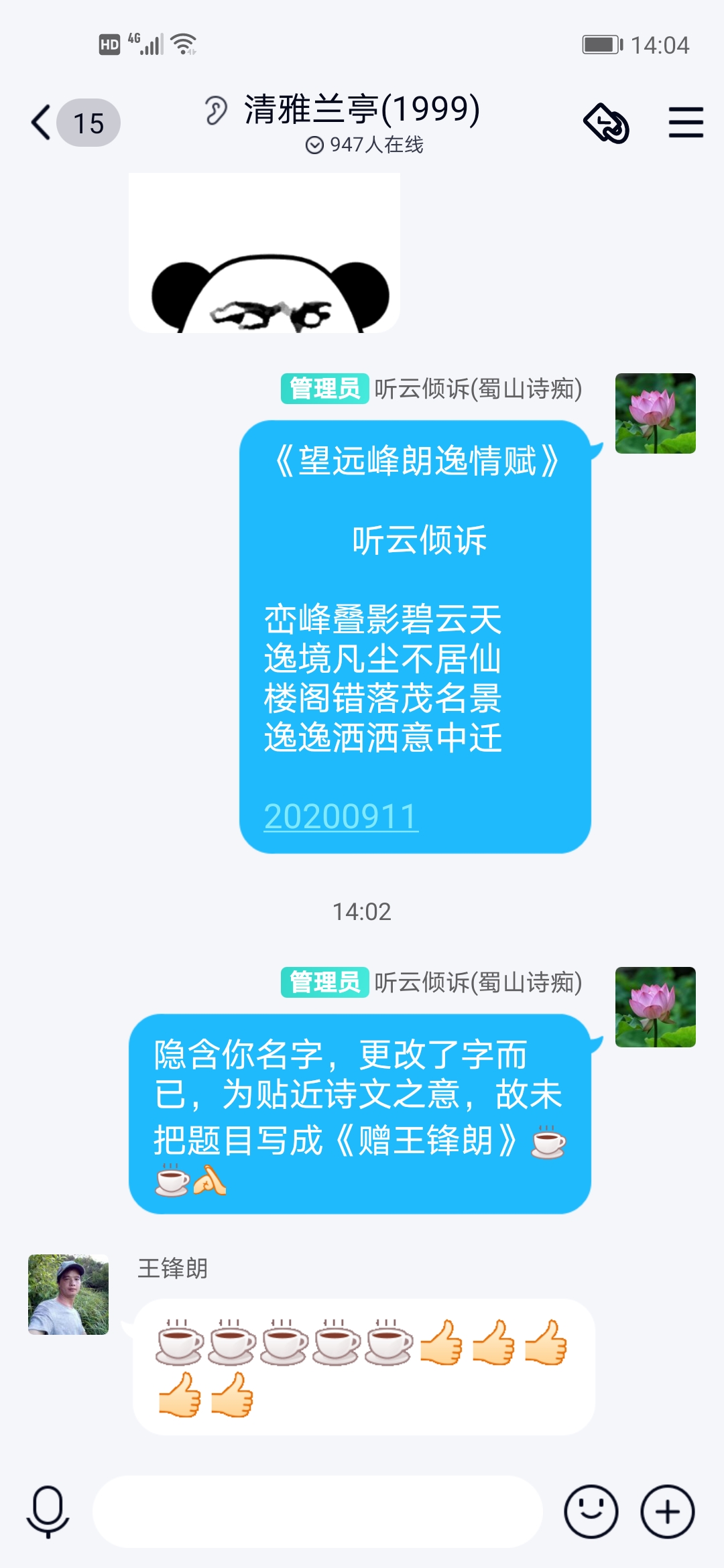Screen dimensions: 724x1568
Task: Open the 清雅兰亭(1999) group title
Action: [x=362, y=111]
